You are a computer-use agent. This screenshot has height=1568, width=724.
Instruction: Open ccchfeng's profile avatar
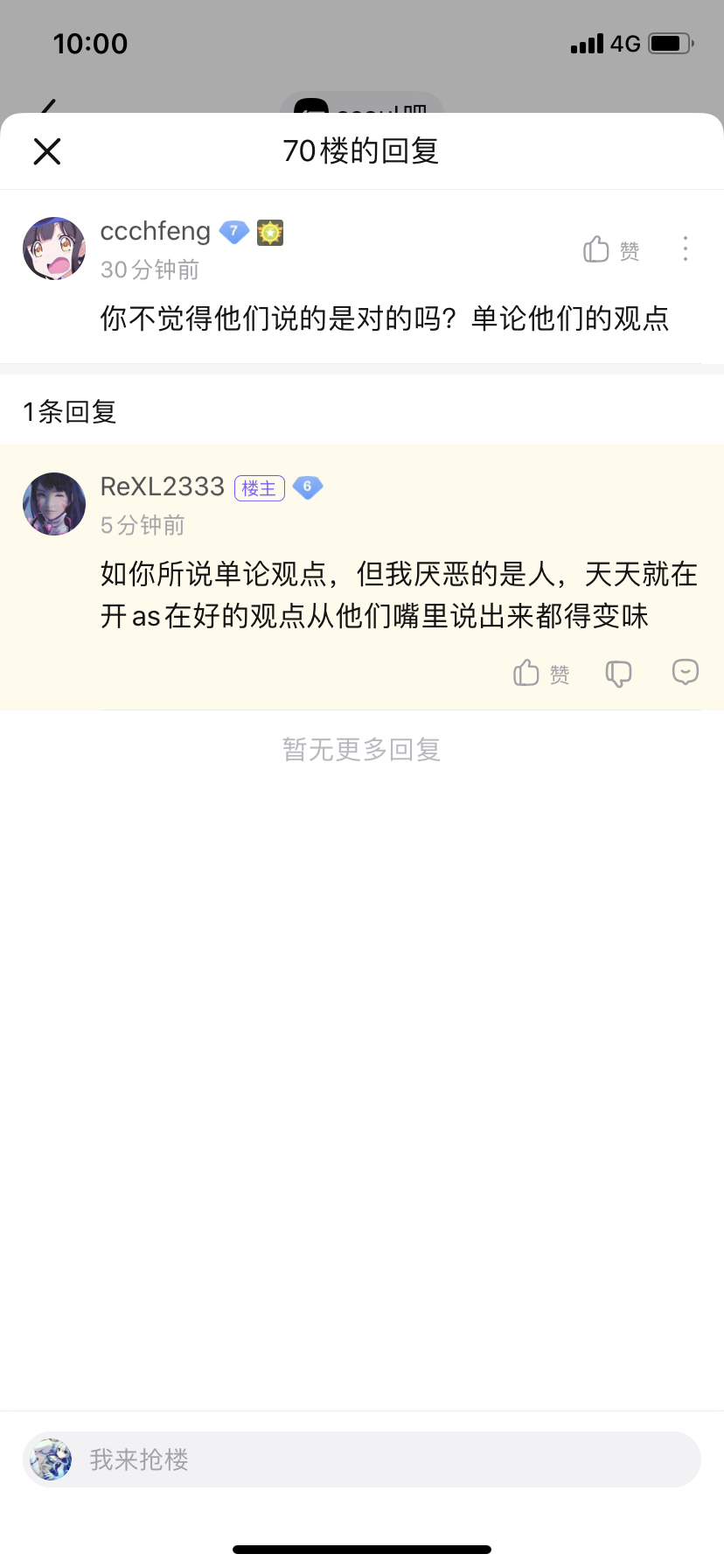(54, 249)
